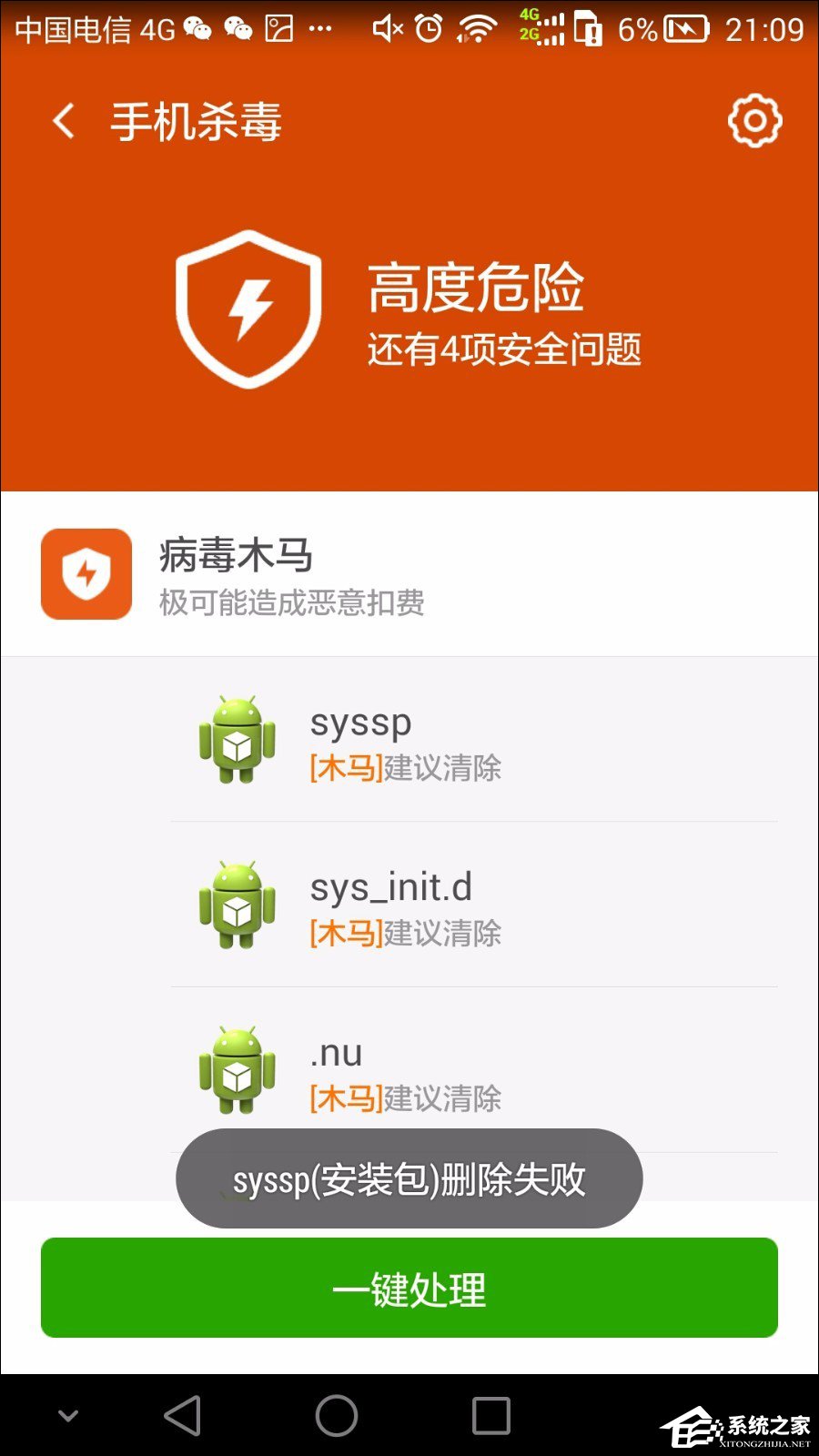Tap the 一键处理 button
Image resolution: width=819 pixels, height=1456 pixels.
tap(409, 1288)
